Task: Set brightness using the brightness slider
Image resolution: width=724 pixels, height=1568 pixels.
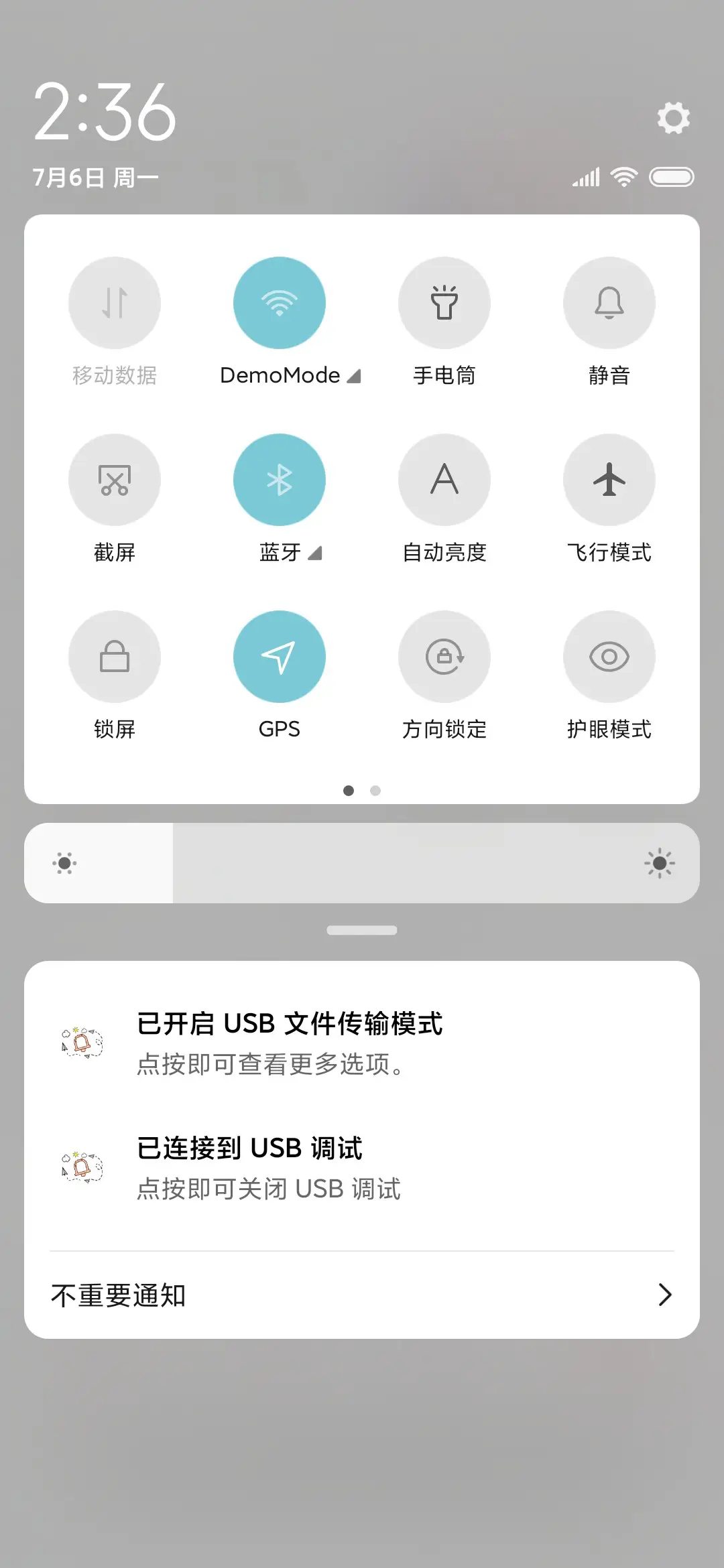Action: pyautogui.click(x=362, y=863)
